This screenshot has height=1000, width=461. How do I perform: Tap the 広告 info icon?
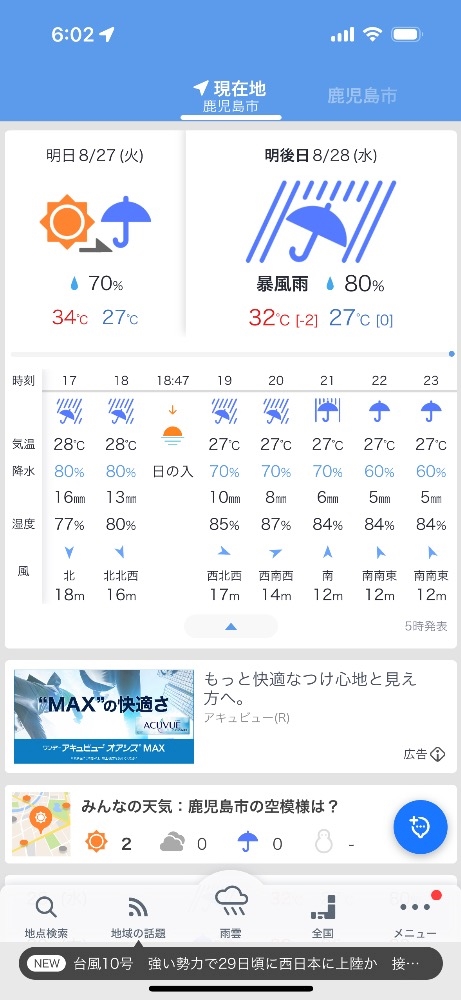pyautogui.click(x=437, y=754)
